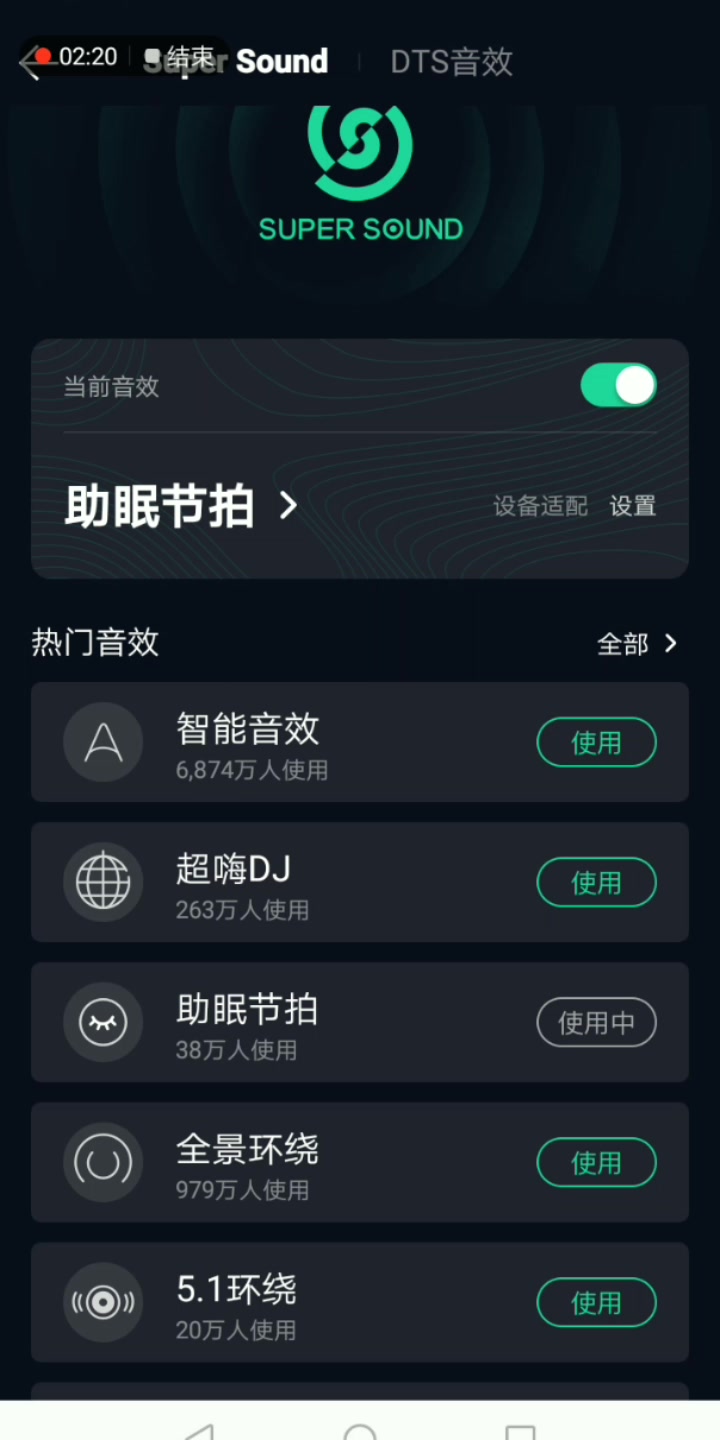Tap the 助眠节拍 closed-eye icon
The image size is (720, 1440).
103,1022
